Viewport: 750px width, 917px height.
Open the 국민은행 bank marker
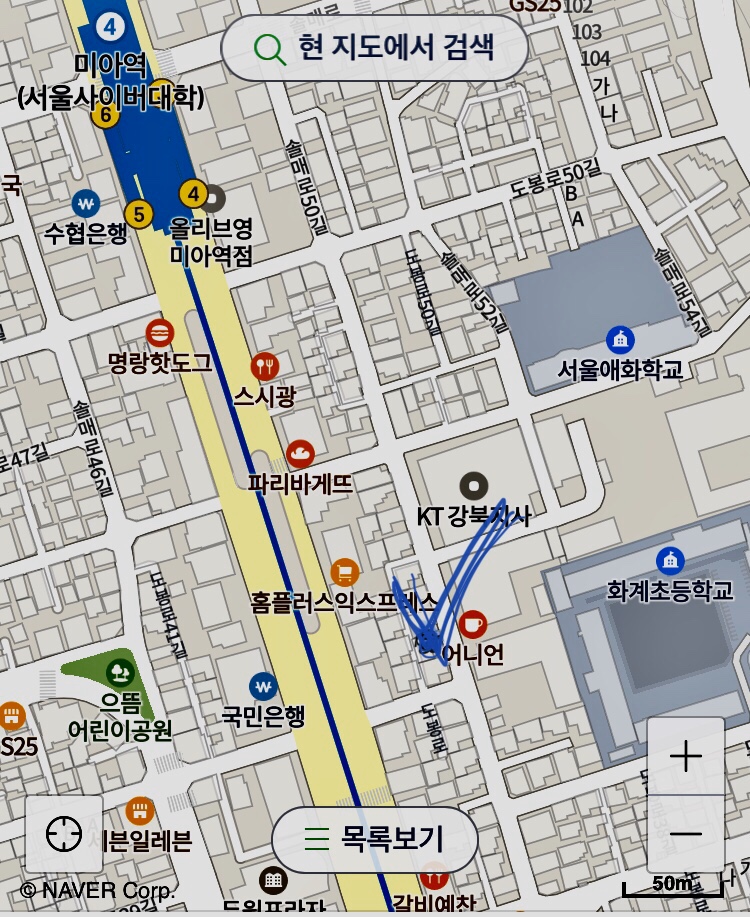tap(263, 687)
